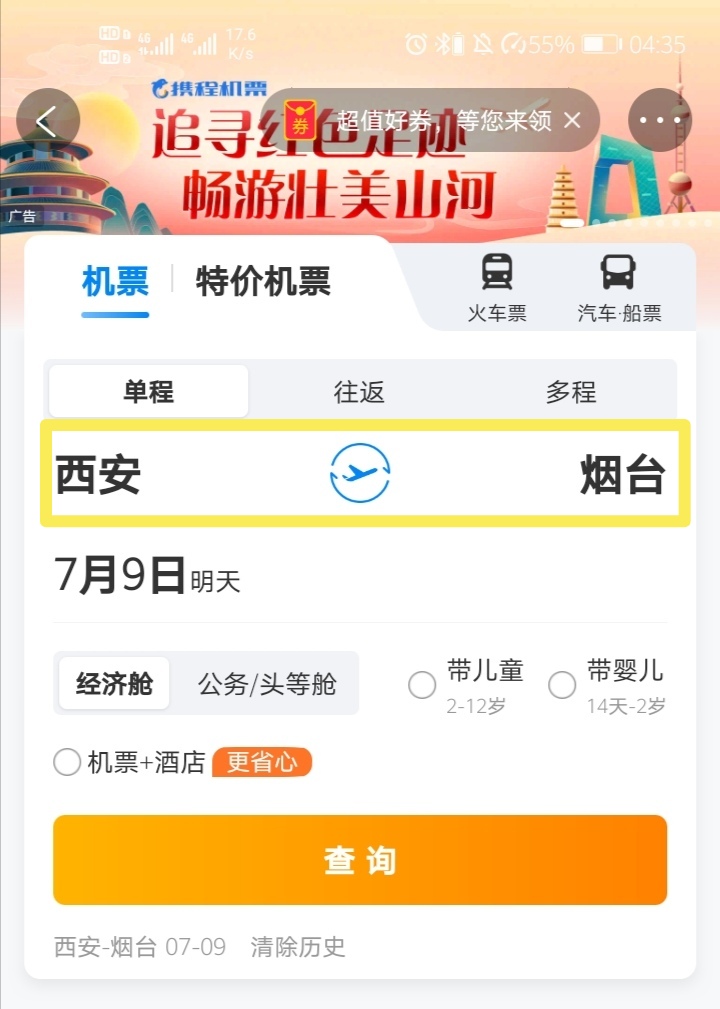Open 汽车·船票 bus and boat tickets

coord(619,288)
